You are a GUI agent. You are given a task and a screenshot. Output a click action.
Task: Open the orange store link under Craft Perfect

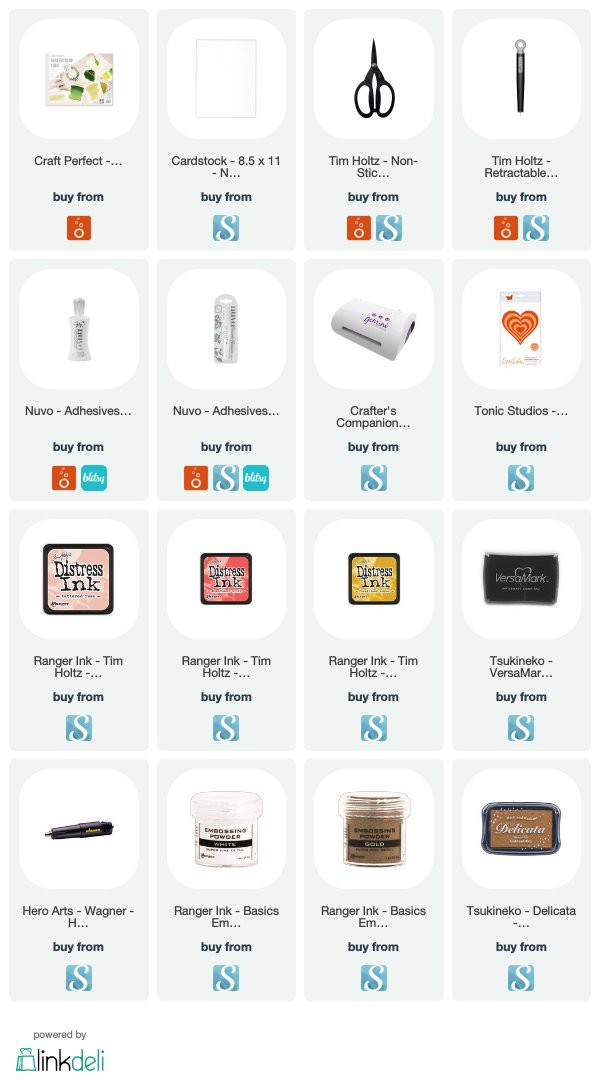click(79, 228)
